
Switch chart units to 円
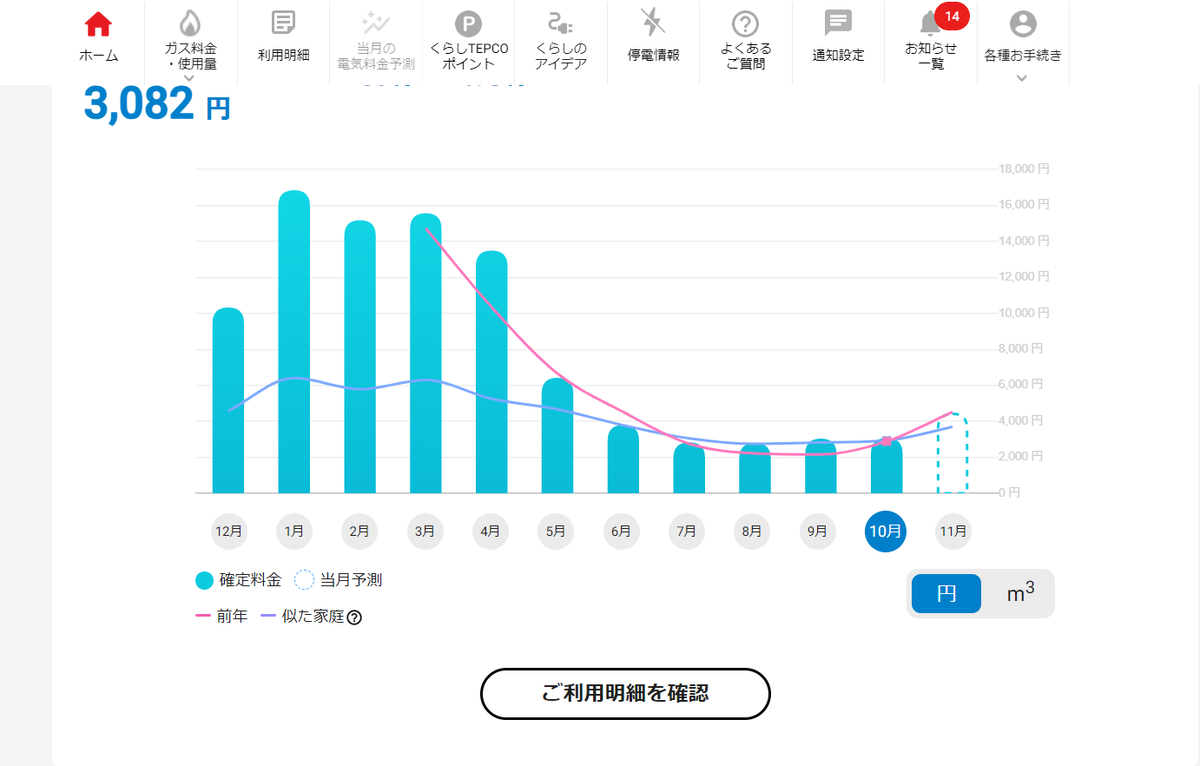946,594
